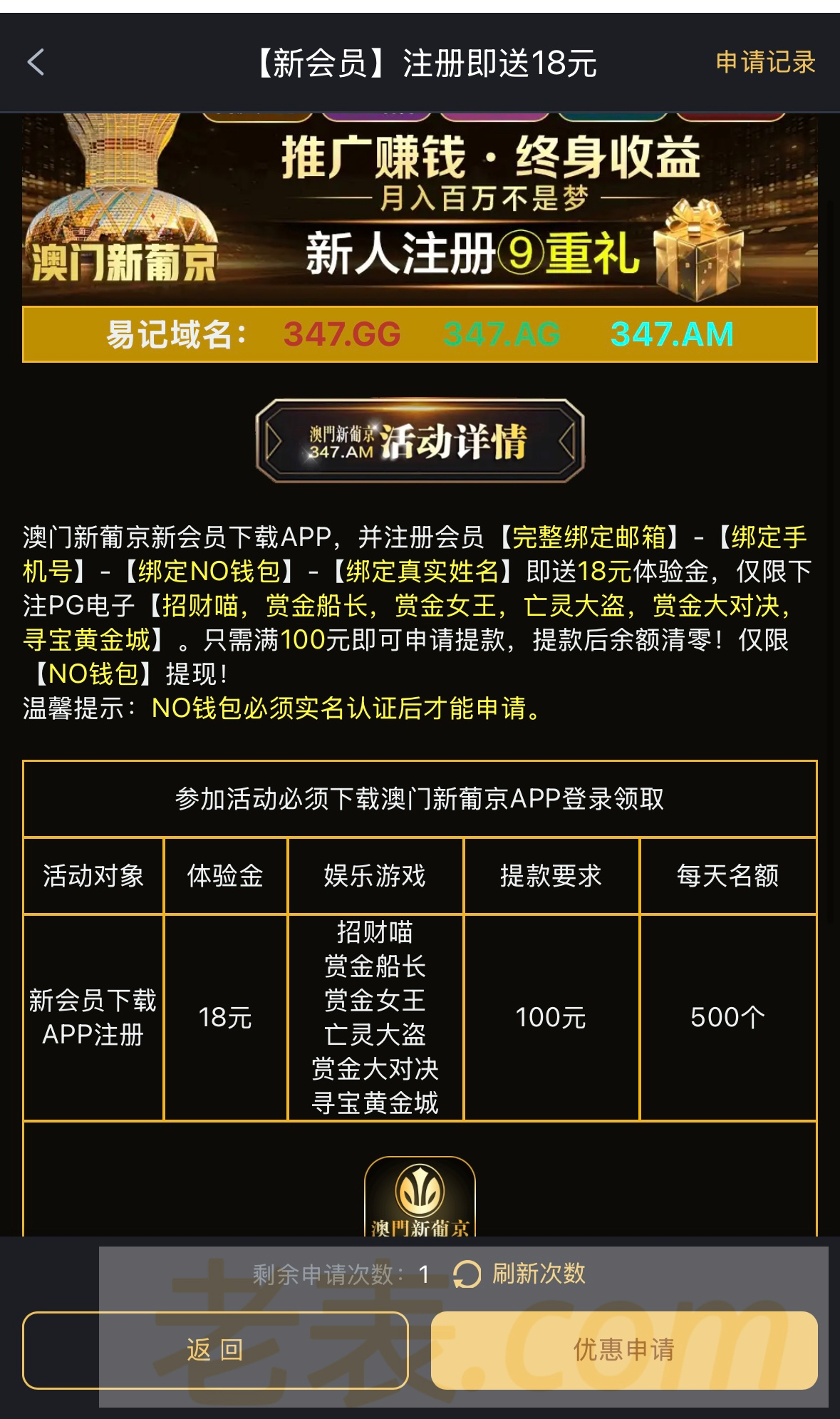Tap the 返回 button
The width and height of the screenshot is (840, 1419).
pyautogui.click(x=215, y=1350)
